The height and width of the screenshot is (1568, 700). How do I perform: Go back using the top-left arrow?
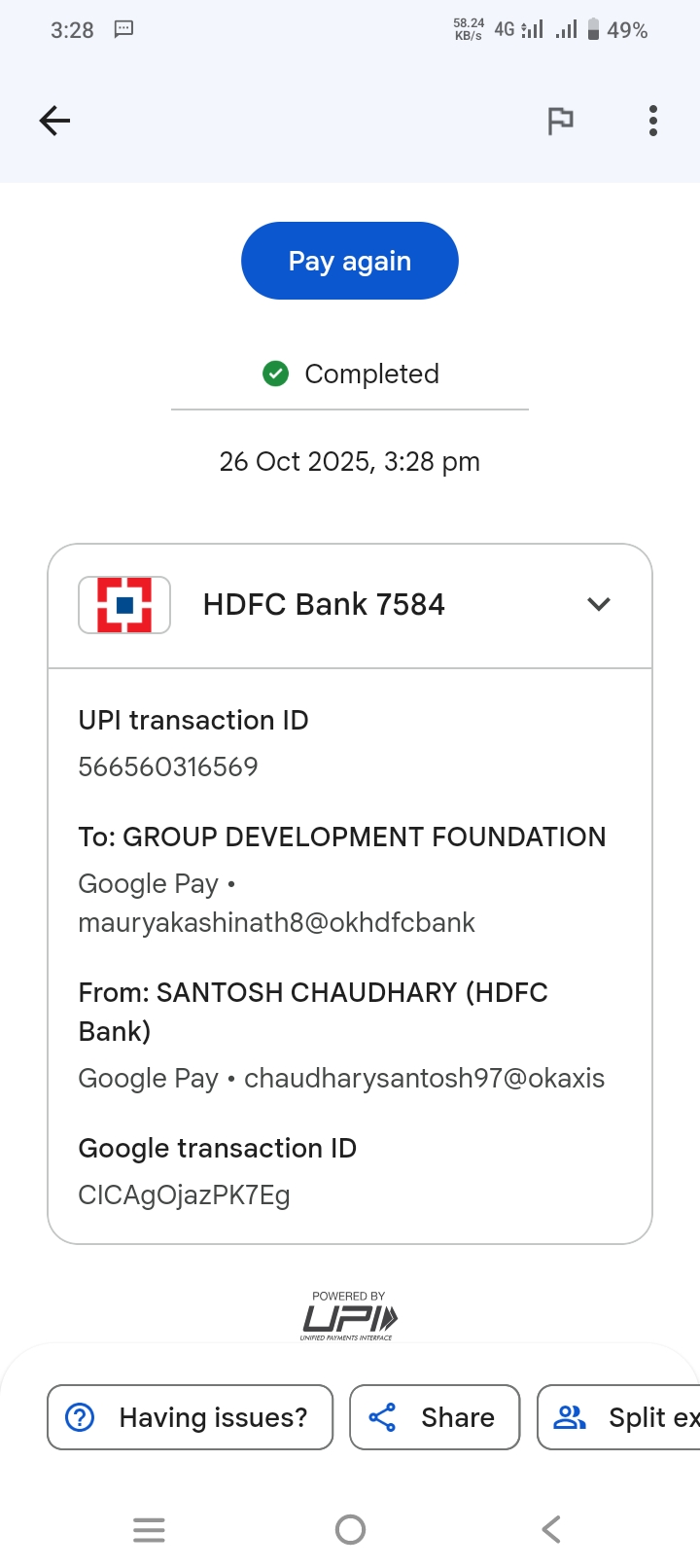(x=54, y=121)
